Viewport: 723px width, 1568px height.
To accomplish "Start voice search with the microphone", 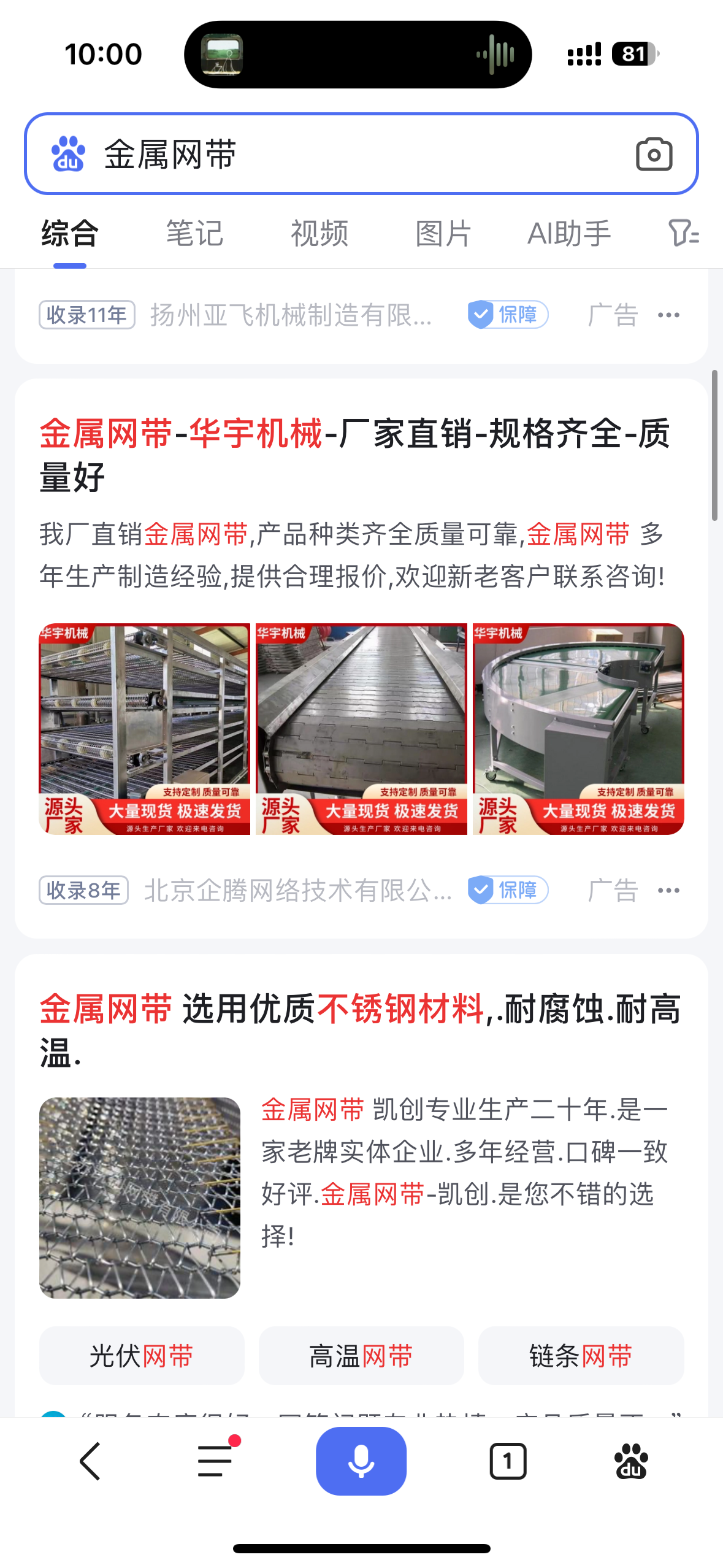I will pos(361,1461).
